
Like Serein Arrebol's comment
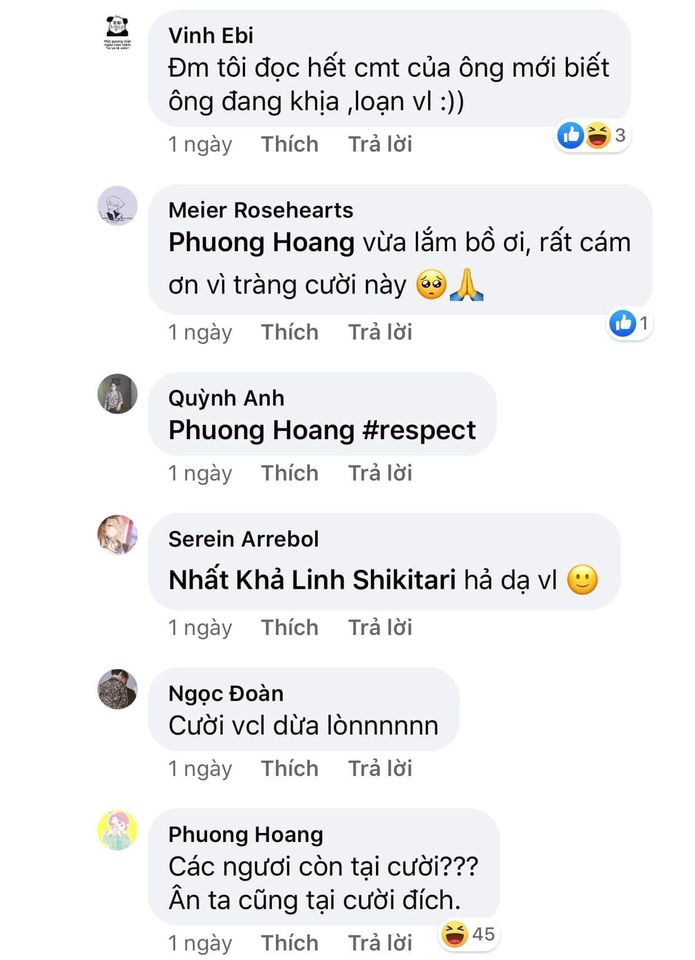[289, 628]
